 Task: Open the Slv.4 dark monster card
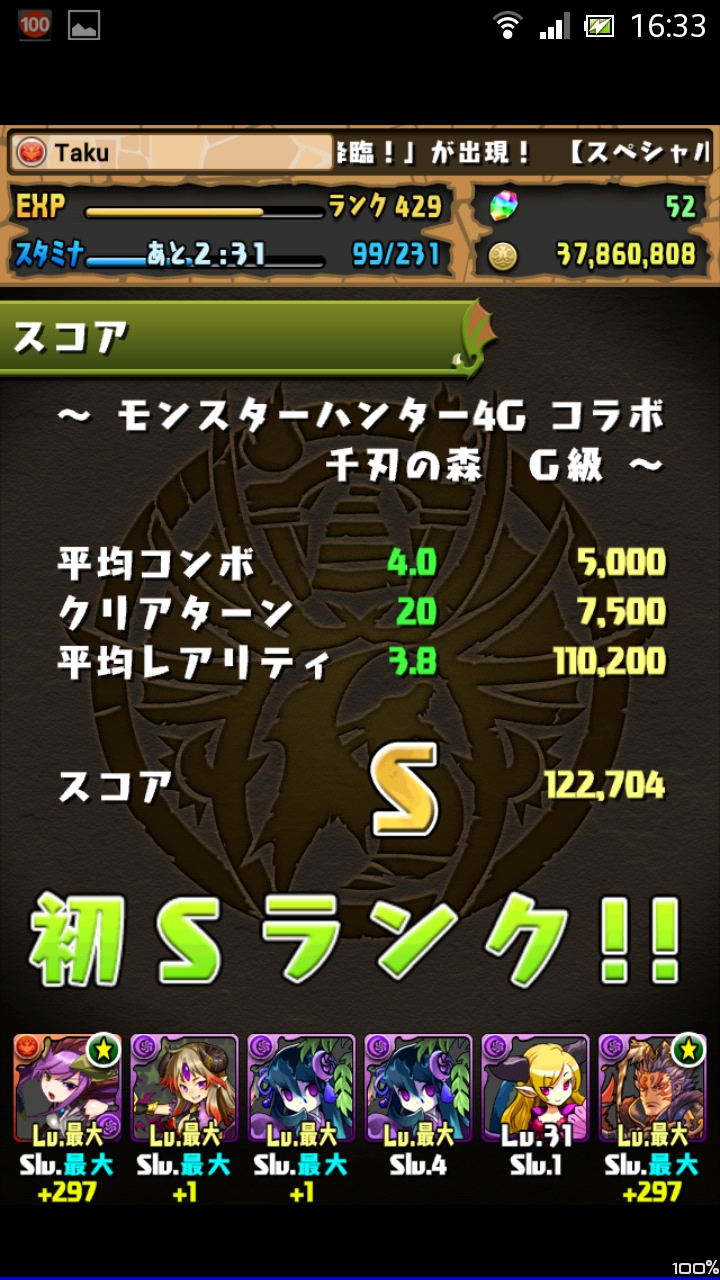coord(418,1088)
